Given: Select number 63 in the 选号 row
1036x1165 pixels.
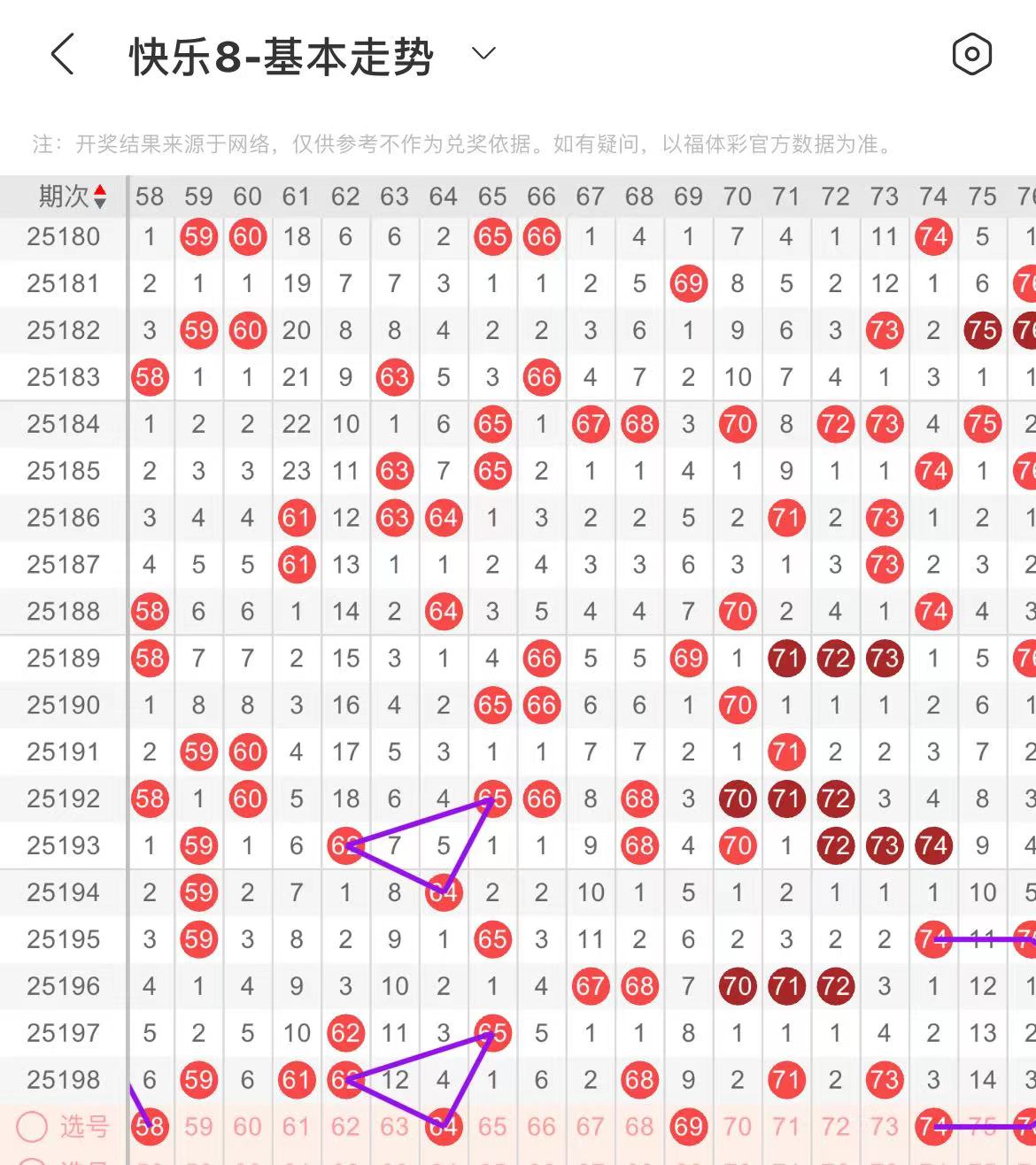Looking at the screenshot, I should (x=394, y=1127).
